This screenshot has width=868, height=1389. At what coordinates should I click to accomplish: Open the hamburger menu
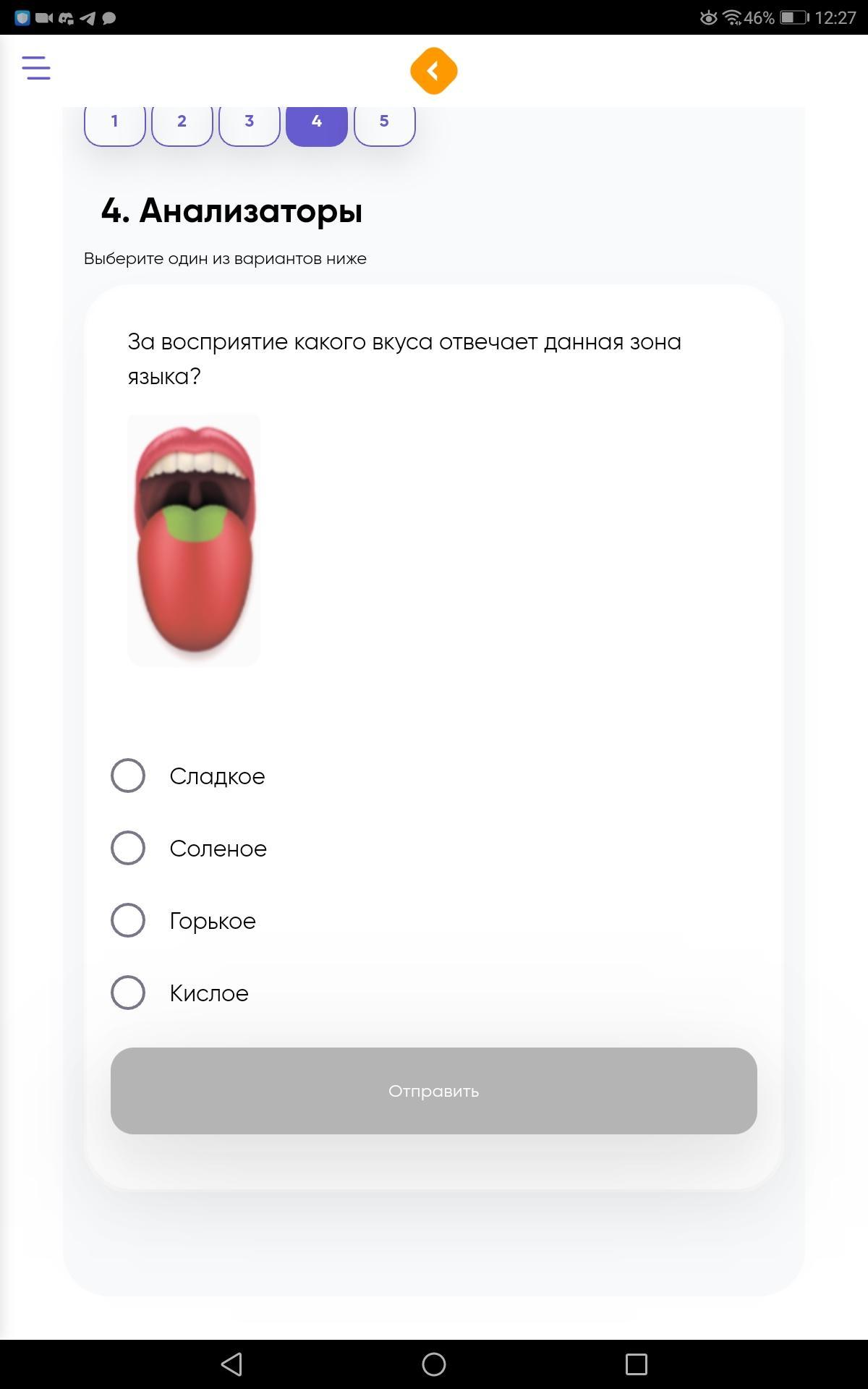click(36, 68)
